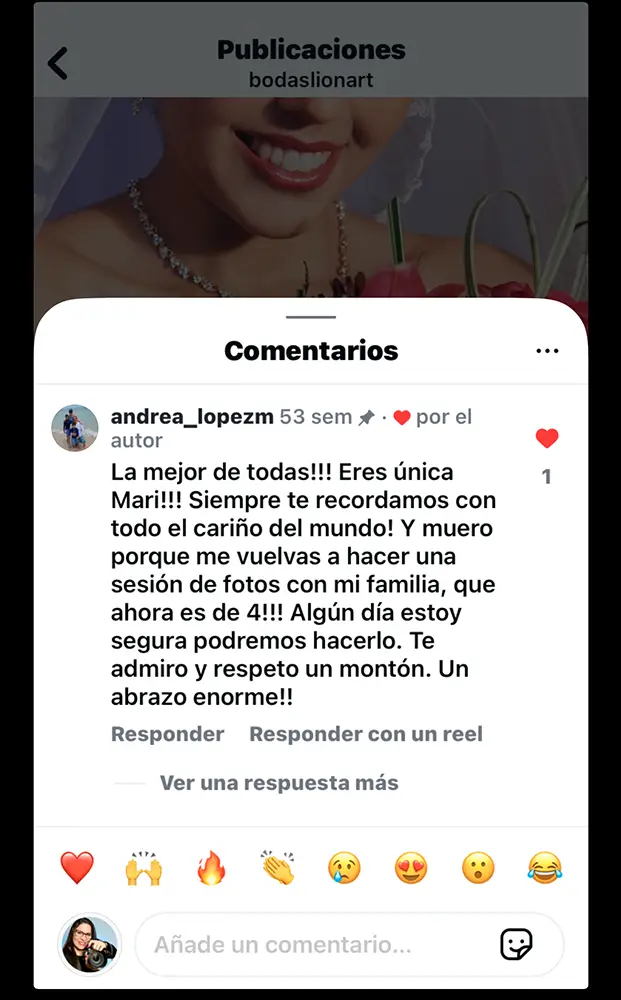Screen dimensions: 621x1000
Task: Insert the fire emoji
Action: pos(211,868)
